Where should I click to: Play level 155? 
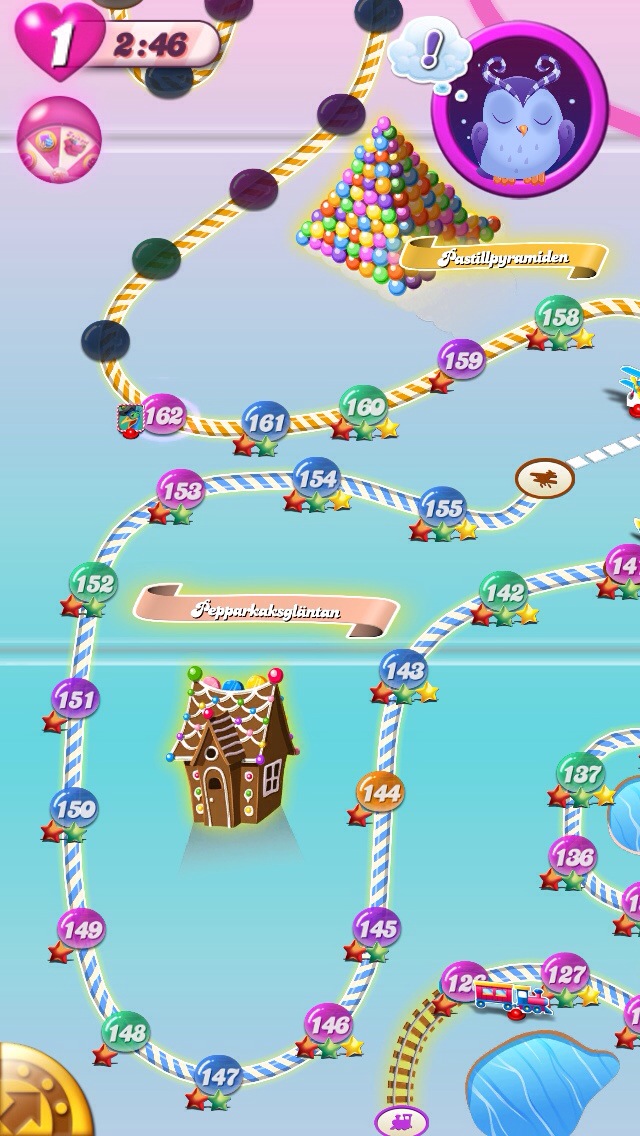click(x=443, y=509)
